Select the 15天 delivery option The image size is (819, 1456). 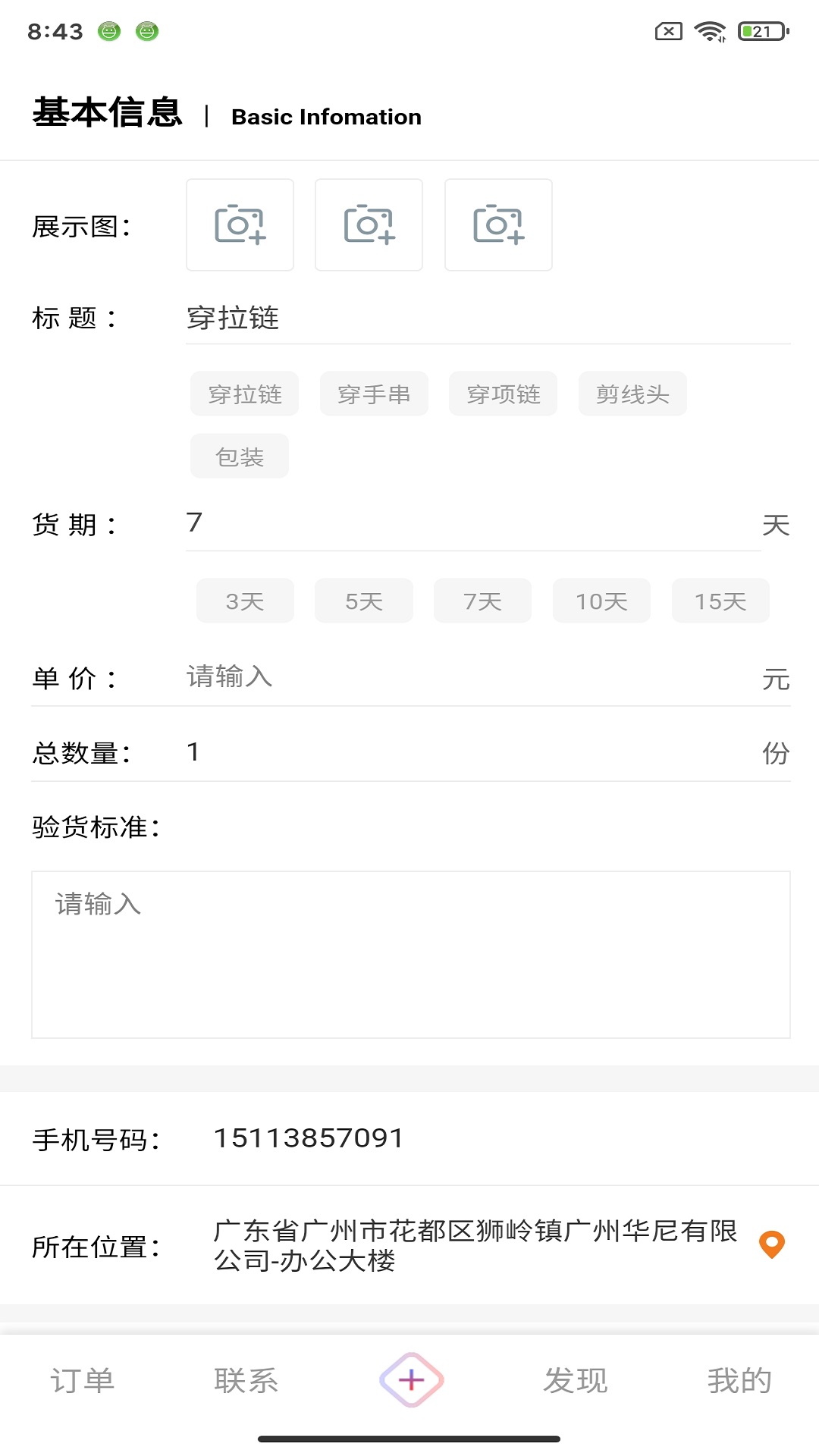(719, 600)
